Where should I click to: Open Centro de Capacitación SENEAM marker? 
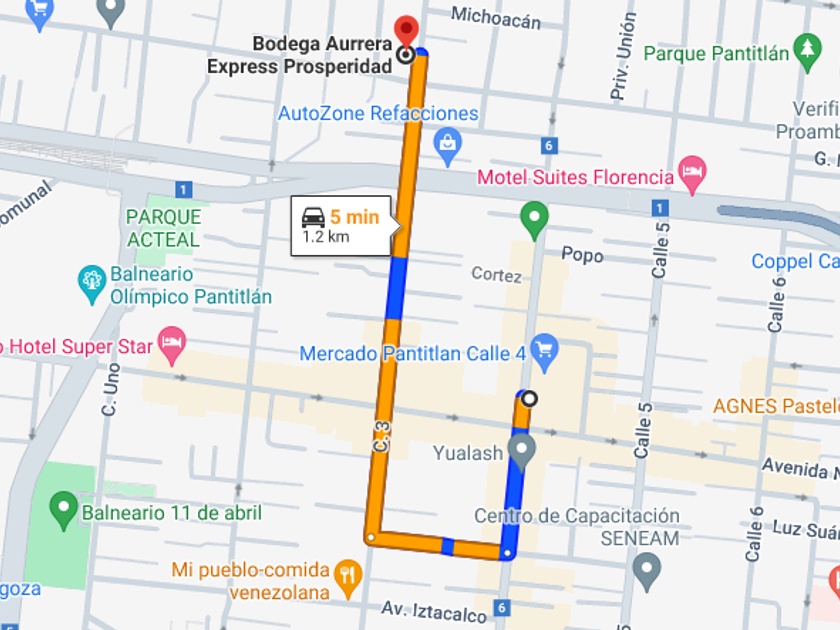point(647,572)
